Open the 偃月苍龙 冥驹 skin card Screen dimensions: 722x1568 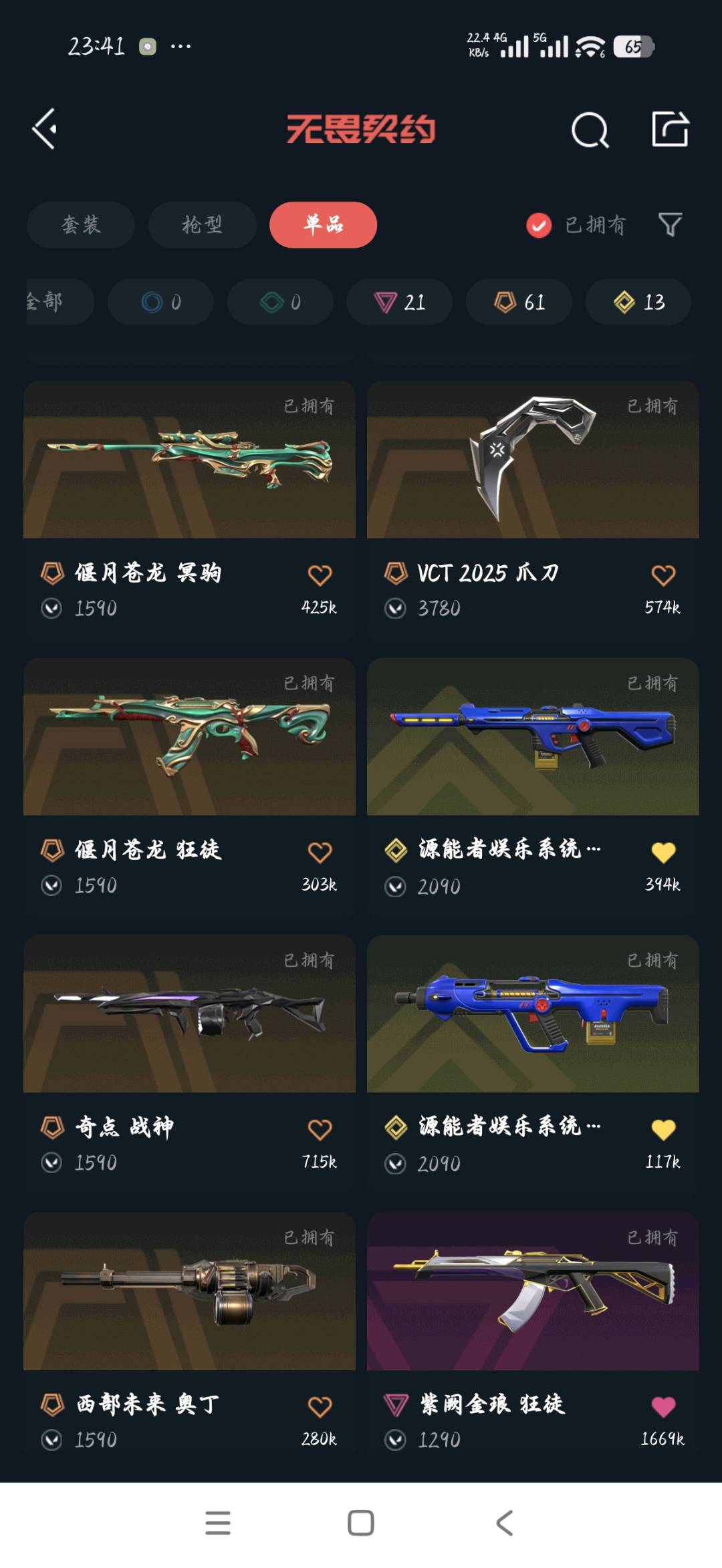189,461
